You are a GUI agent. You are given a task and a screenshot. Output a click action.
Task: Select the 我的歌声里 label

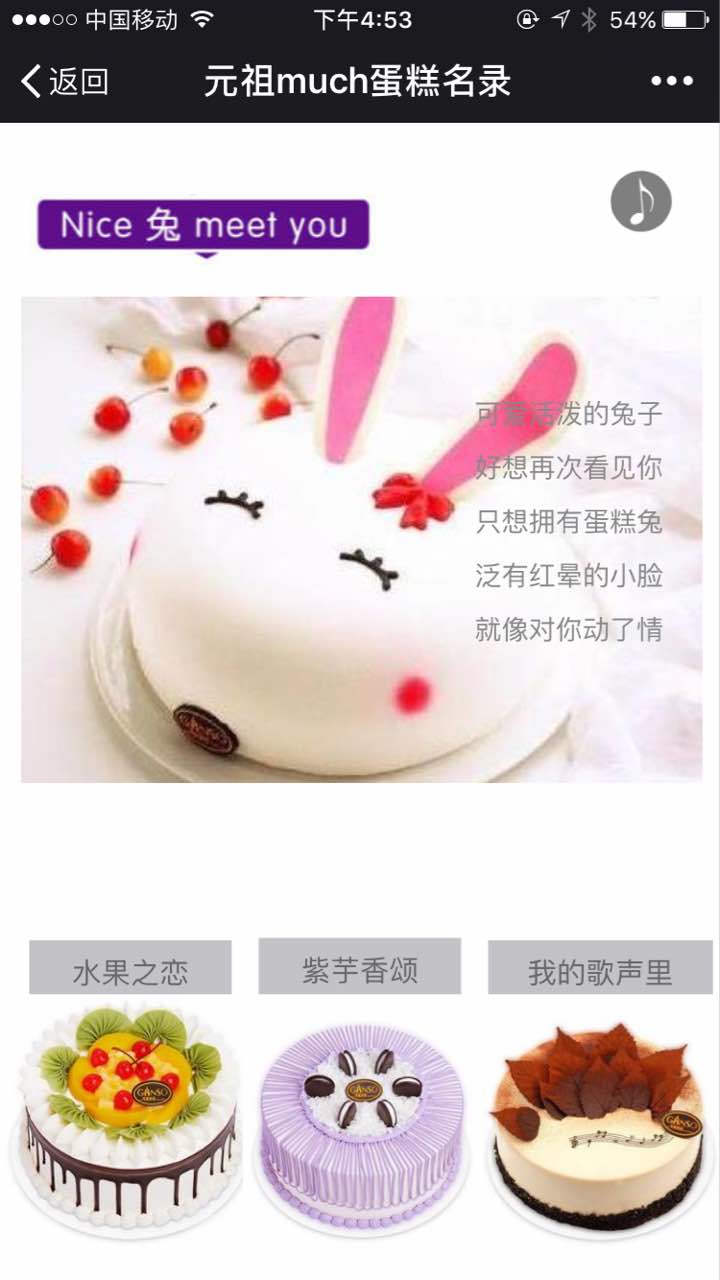[600, 968]
